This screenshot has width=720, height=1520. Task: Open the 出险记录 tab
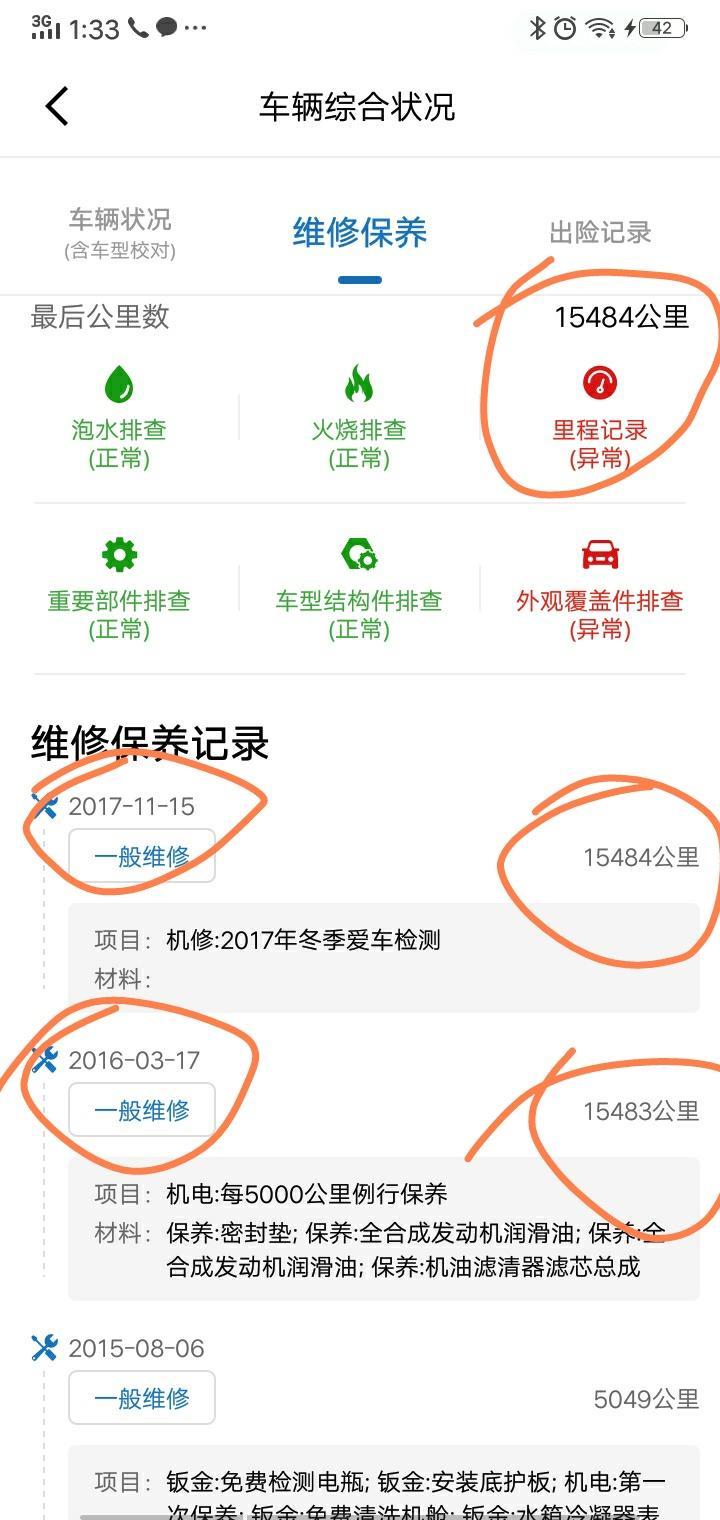click(600, 233)
